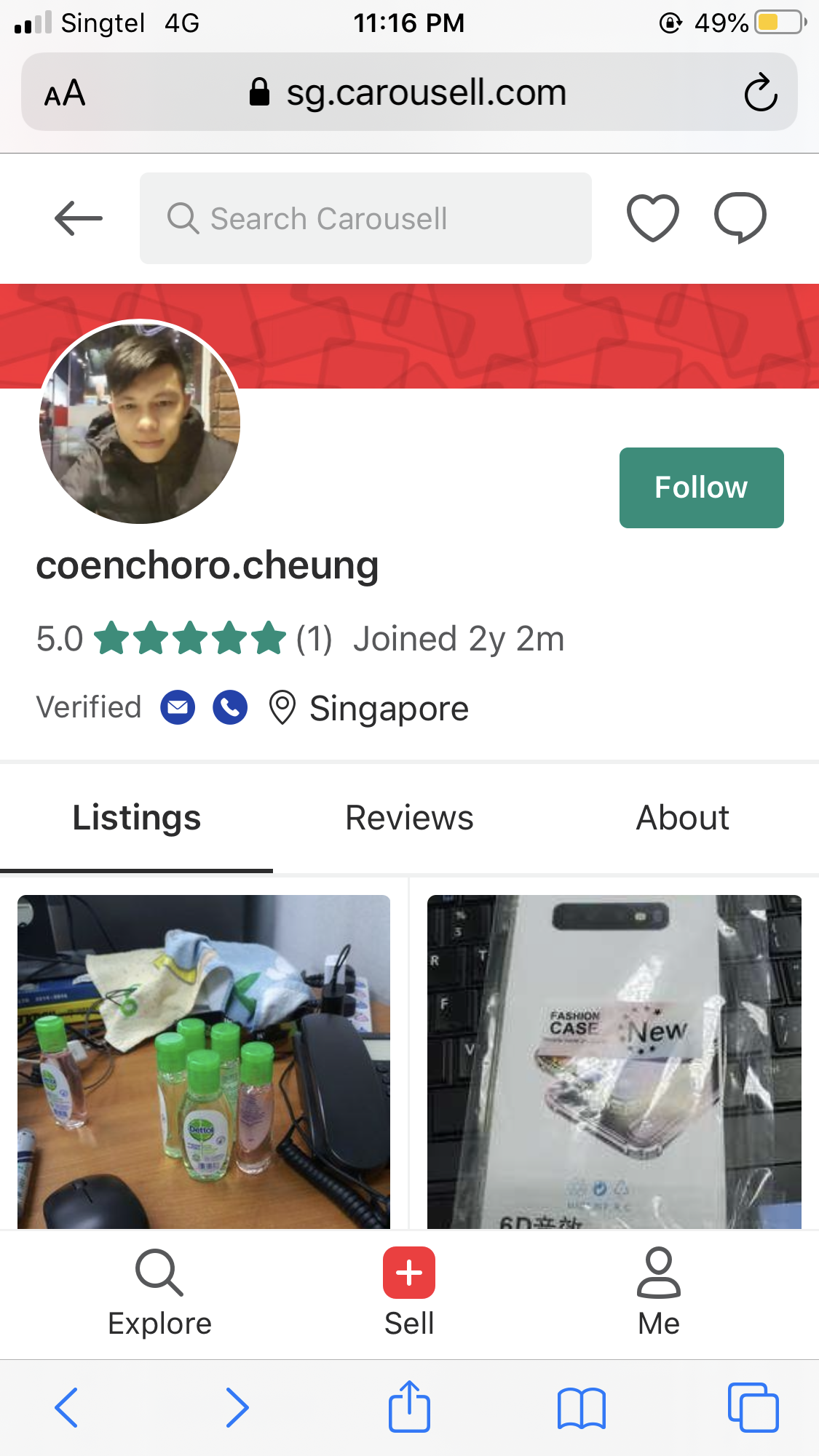The image size is (819, 1456).
Task: Open Safari bookmarks
Action: coord(581,1408)
